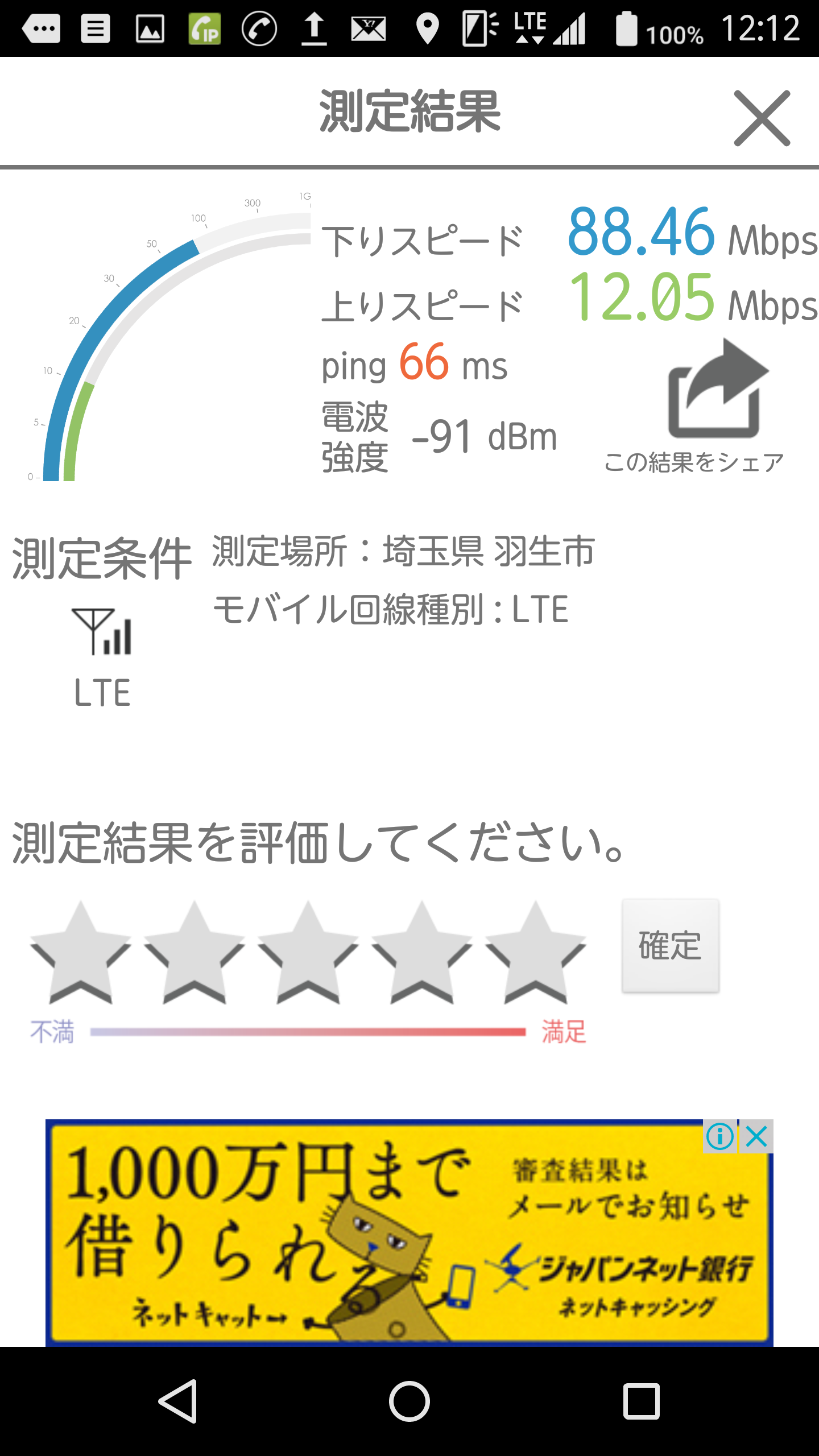819x1456 pixels.
Task: Go back using the system back button
Action: [179, 1401]
